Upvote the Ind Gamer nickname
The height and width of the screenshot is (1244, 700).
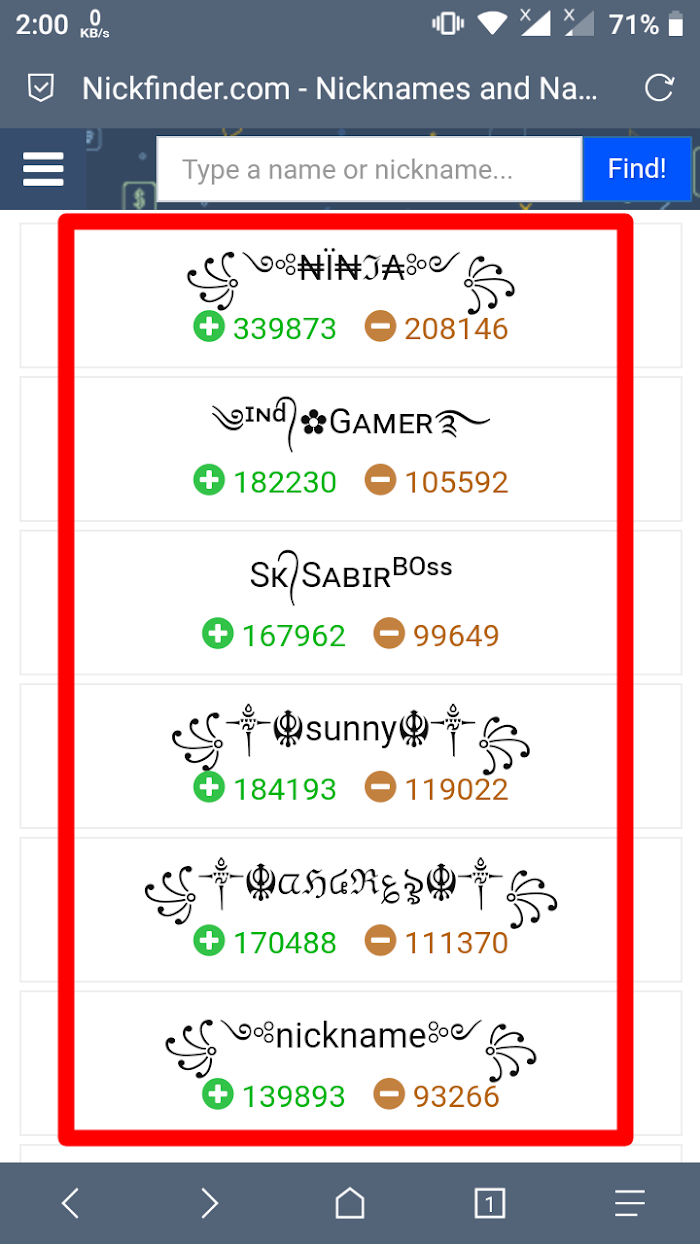click(208, 481)
